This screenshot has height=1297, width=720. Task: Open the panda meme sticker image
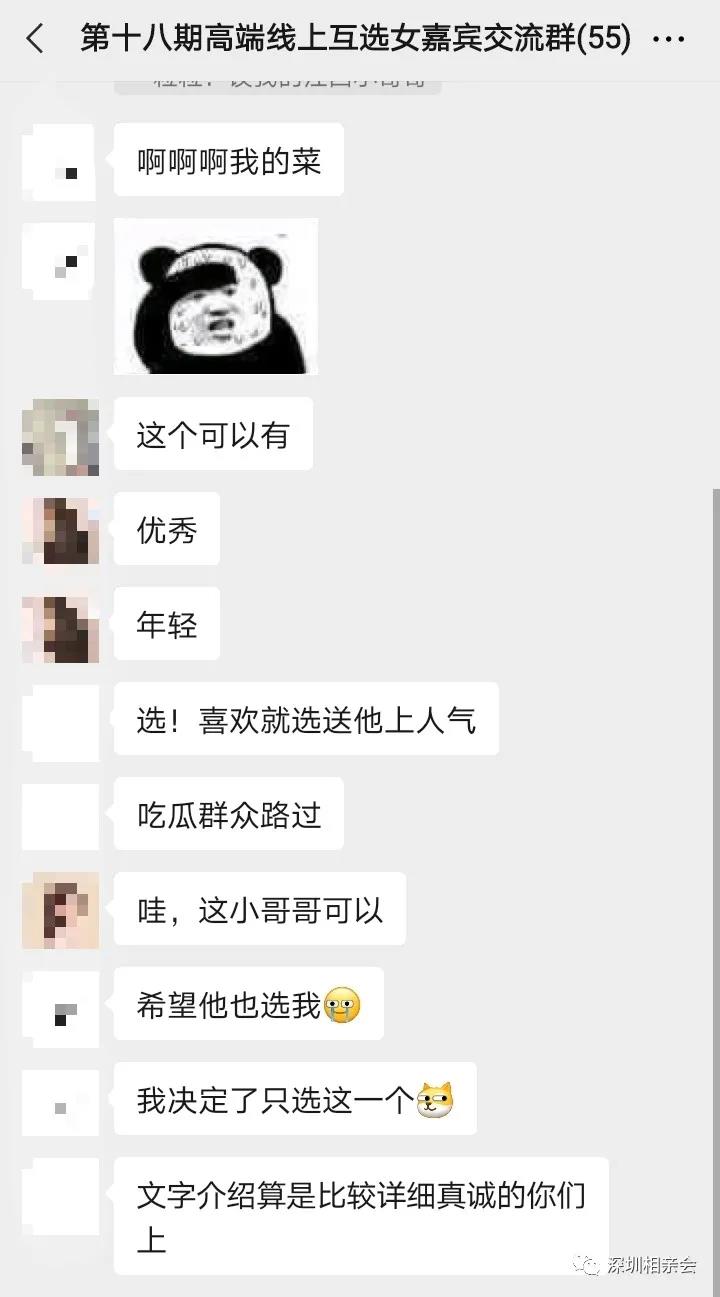point(216,296)
